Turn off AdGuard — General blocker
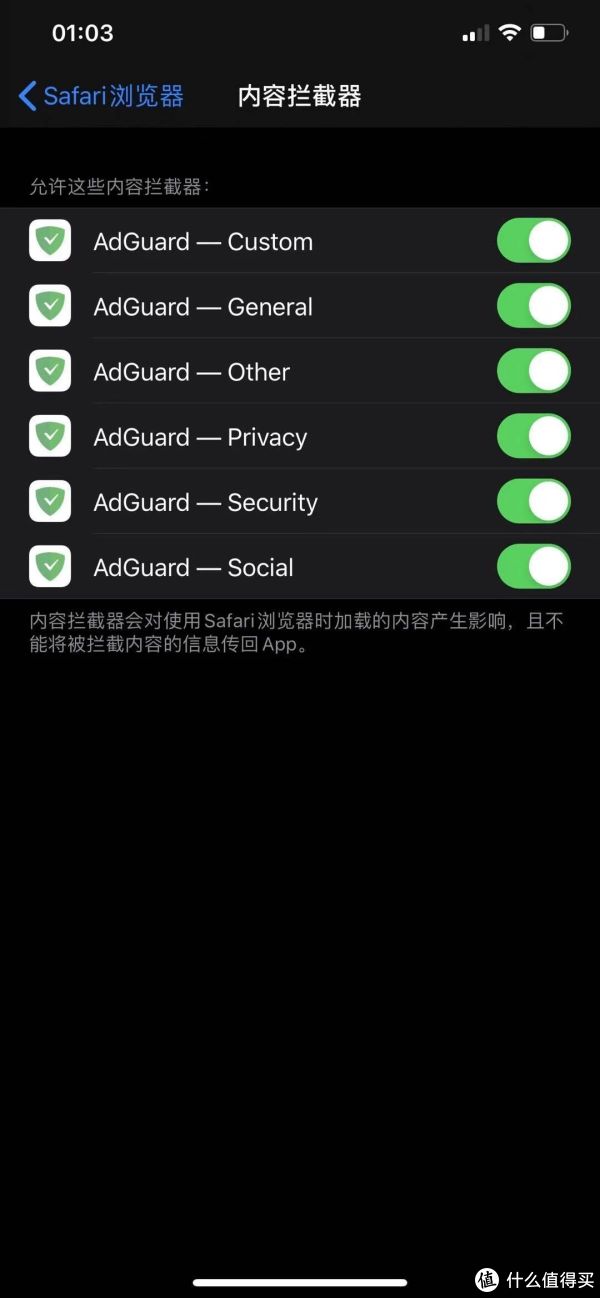 pyautogui.click(x=533, y=306)
